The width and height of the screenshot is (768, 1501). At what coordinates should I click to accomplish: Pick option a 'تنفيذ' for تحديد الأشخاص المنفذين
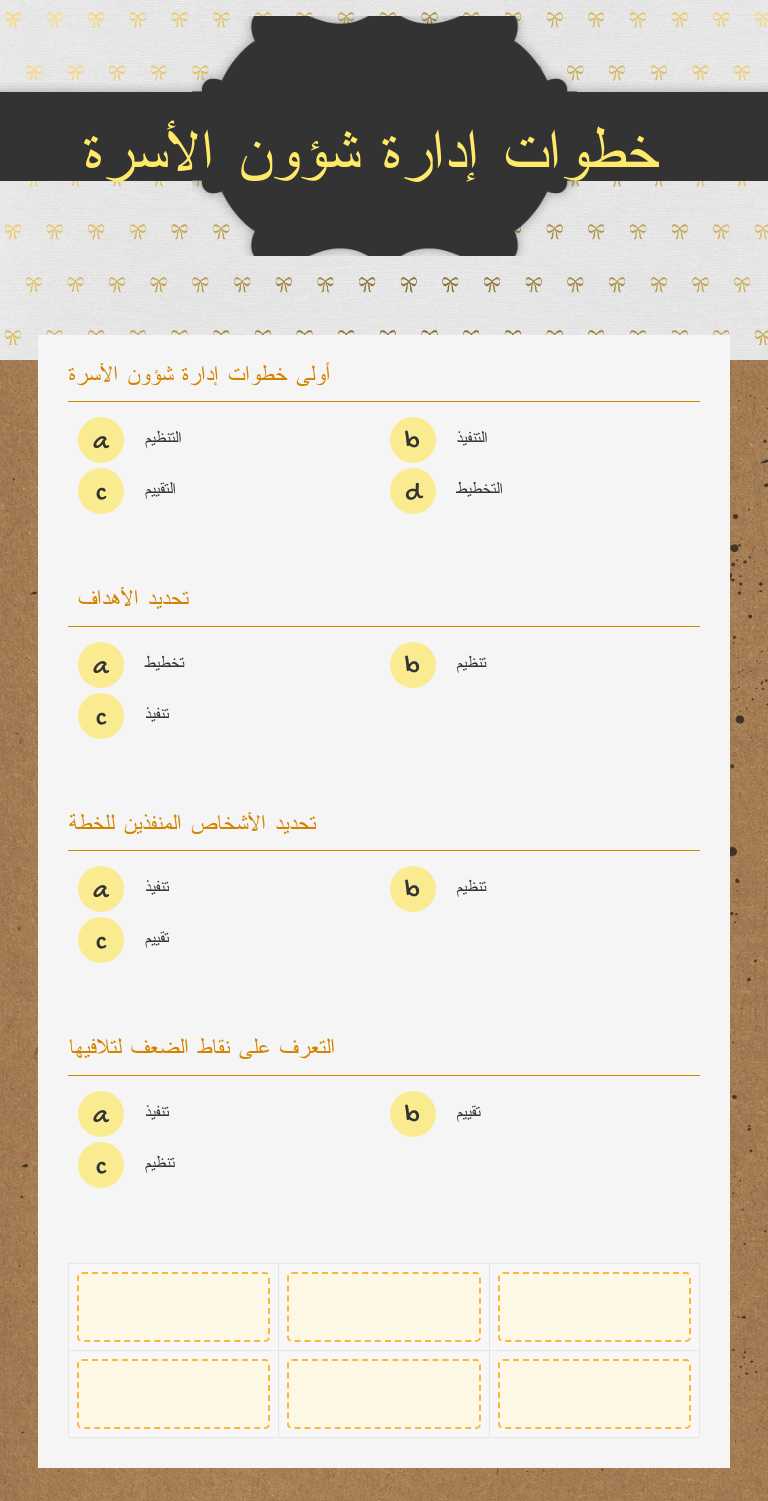point(101,888)
